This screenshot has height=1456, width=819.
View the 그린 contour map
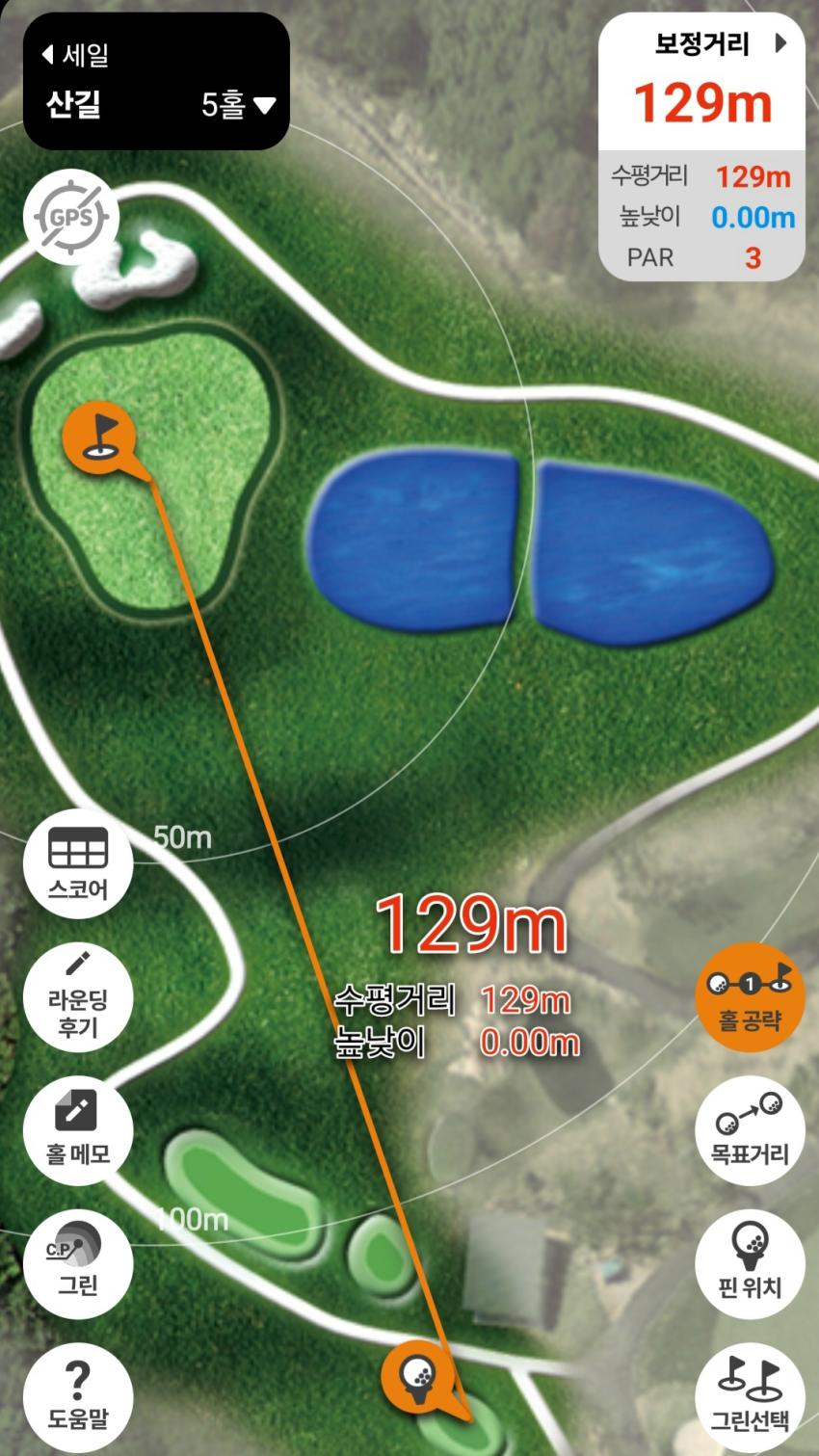point(78,1263)
